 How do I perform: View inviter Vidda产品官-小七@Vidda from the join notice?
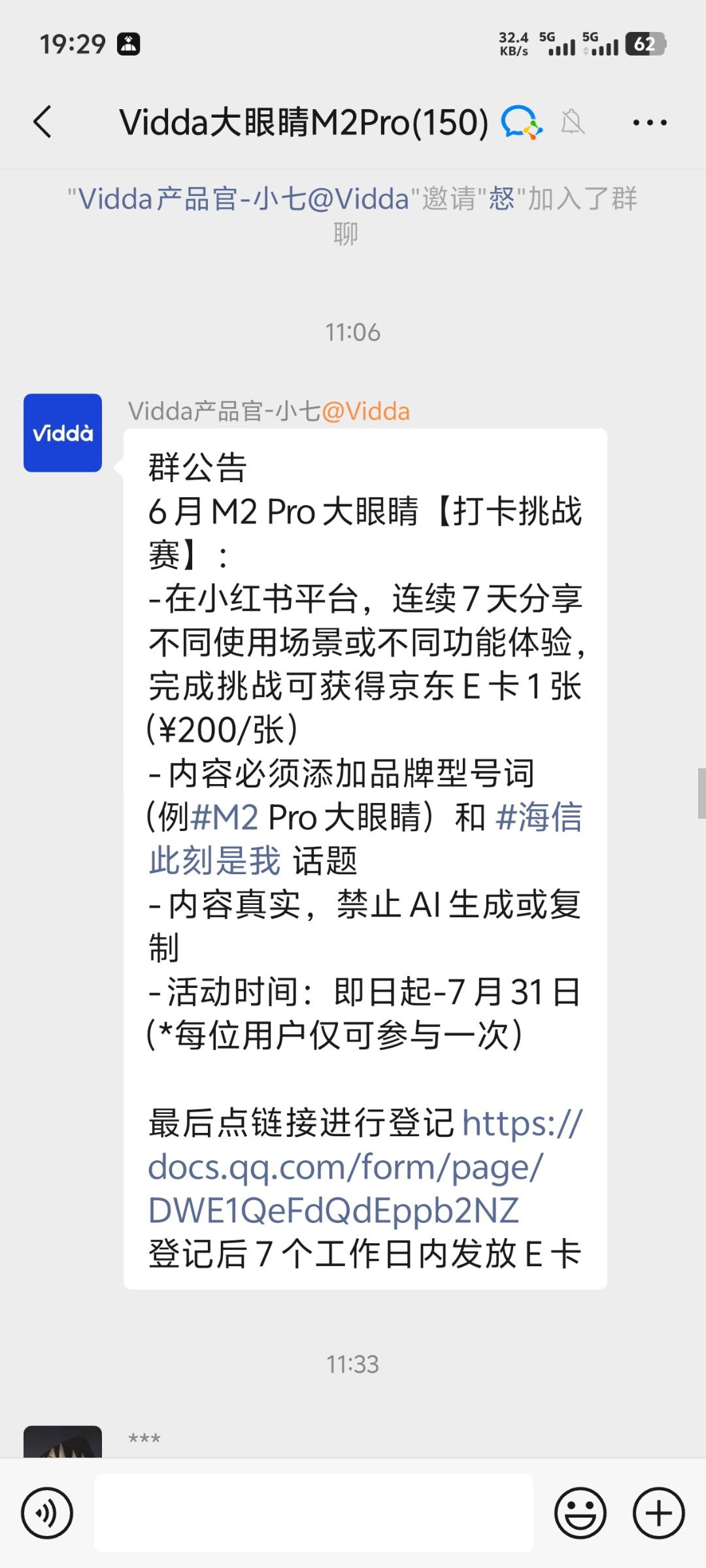pos(244,199)
